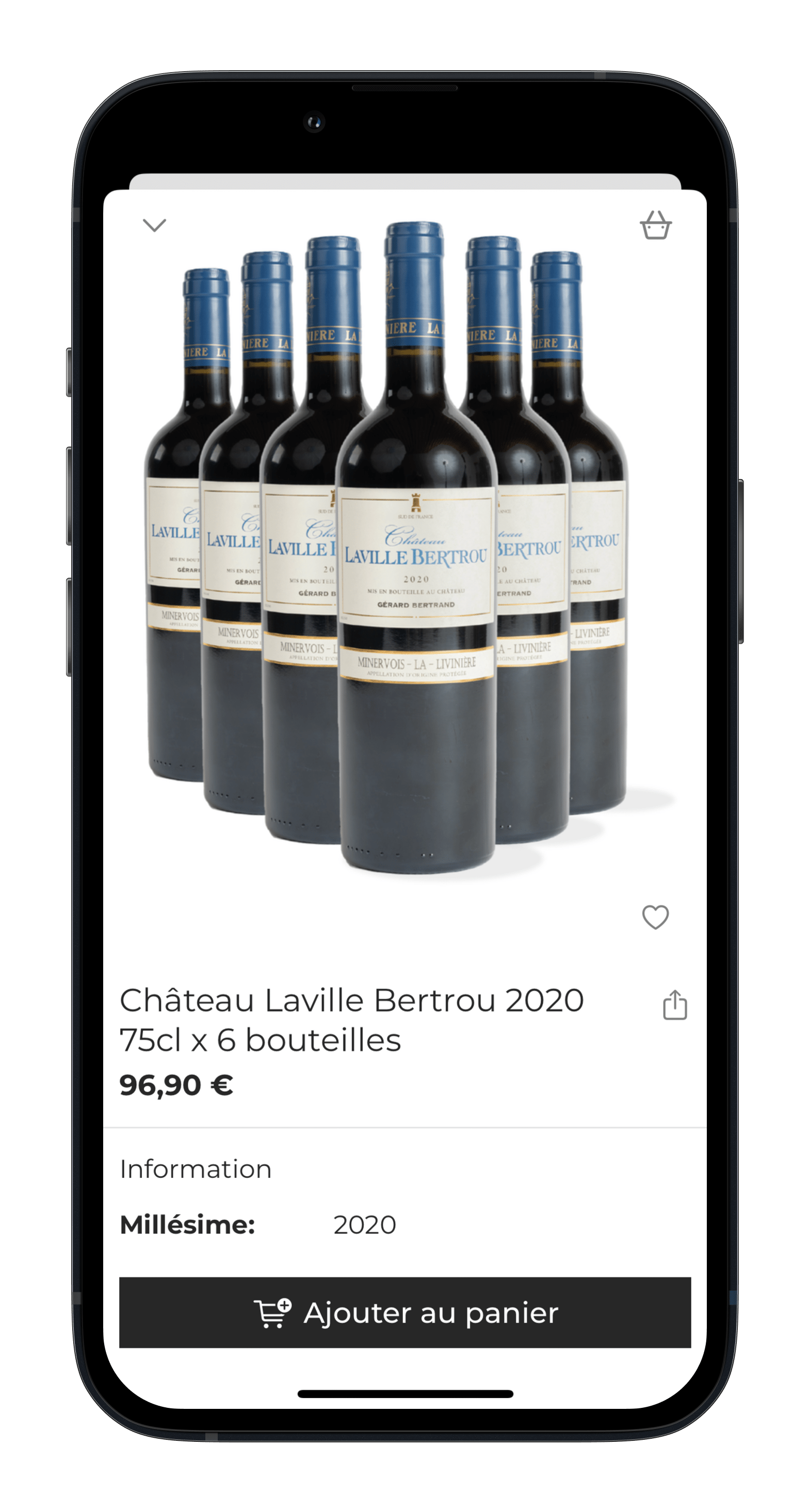Tap Ajouter au panier
Viewport: 810px width, 1512px height.
coord(404,1312)
